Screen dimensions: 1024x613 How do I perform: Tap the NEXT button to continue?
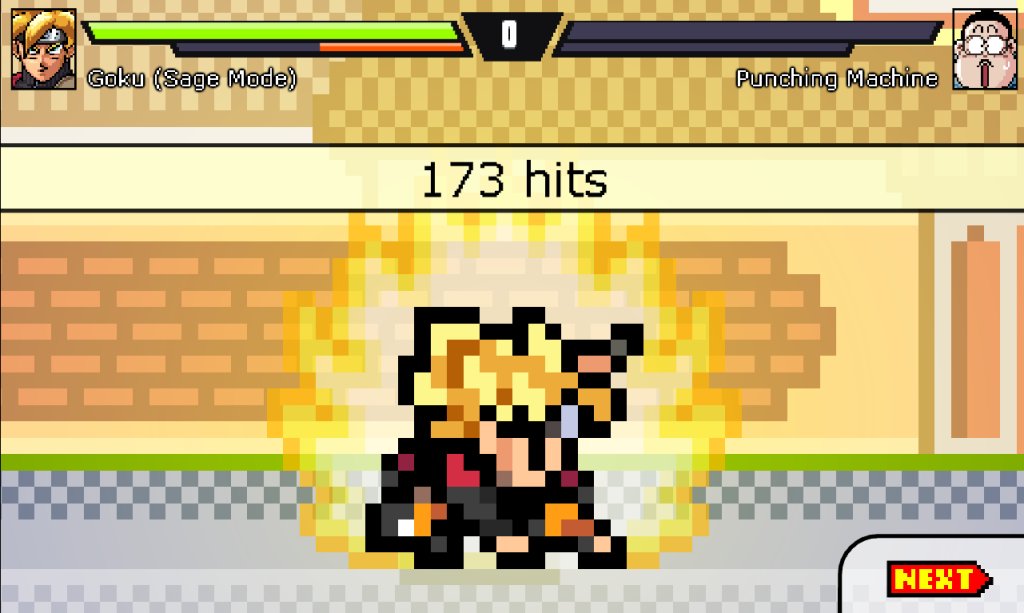point(938,579)
